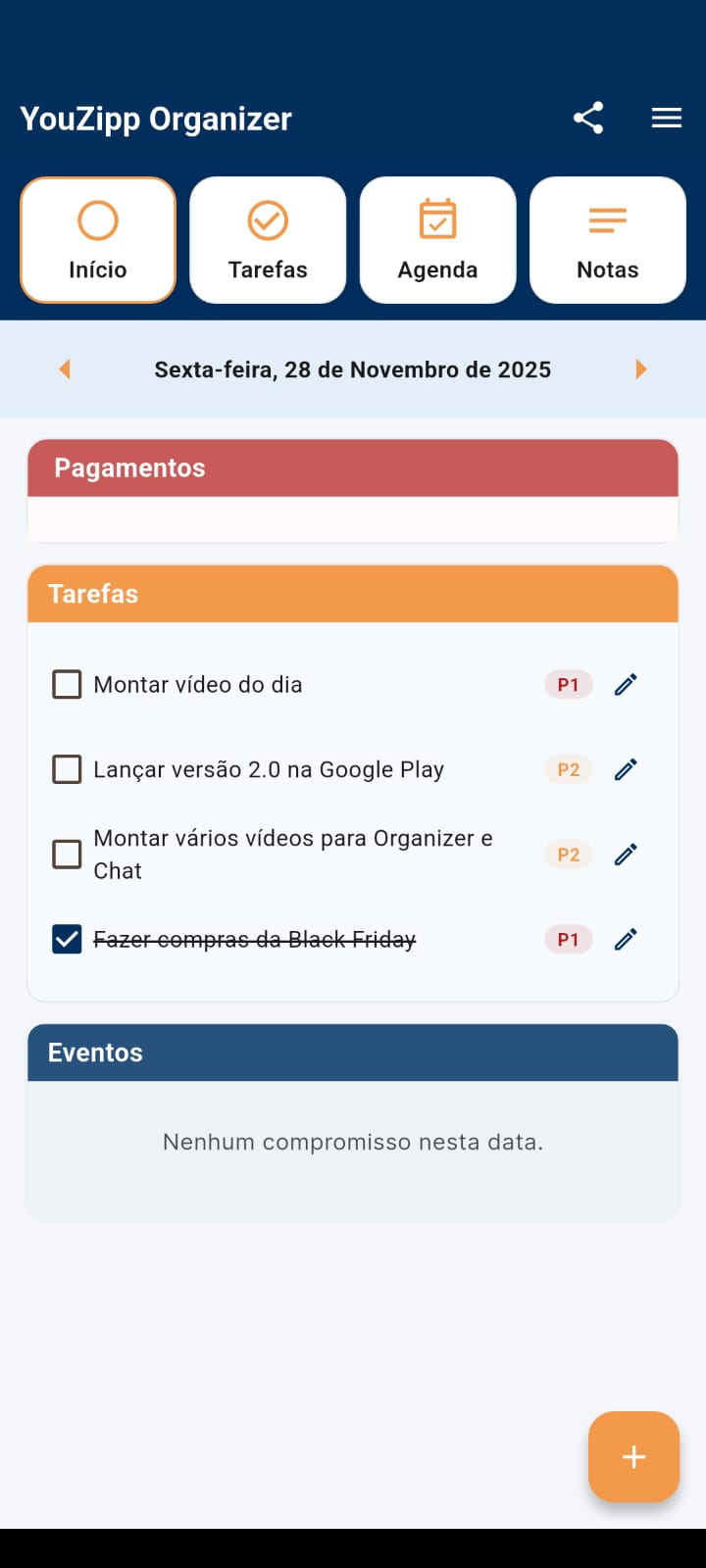Go to previous day with left arrow
The height and width of the screenshot is (1568, 706).
[65, 369]
